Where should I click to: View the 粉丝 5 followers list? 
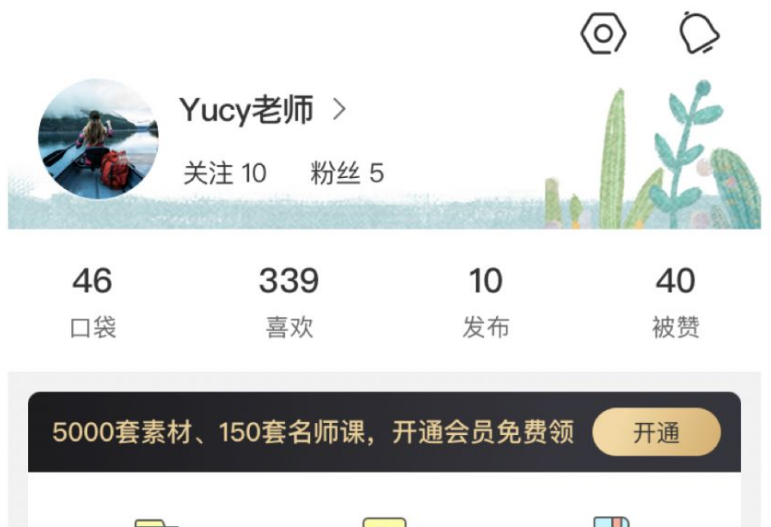coord(347,173)
